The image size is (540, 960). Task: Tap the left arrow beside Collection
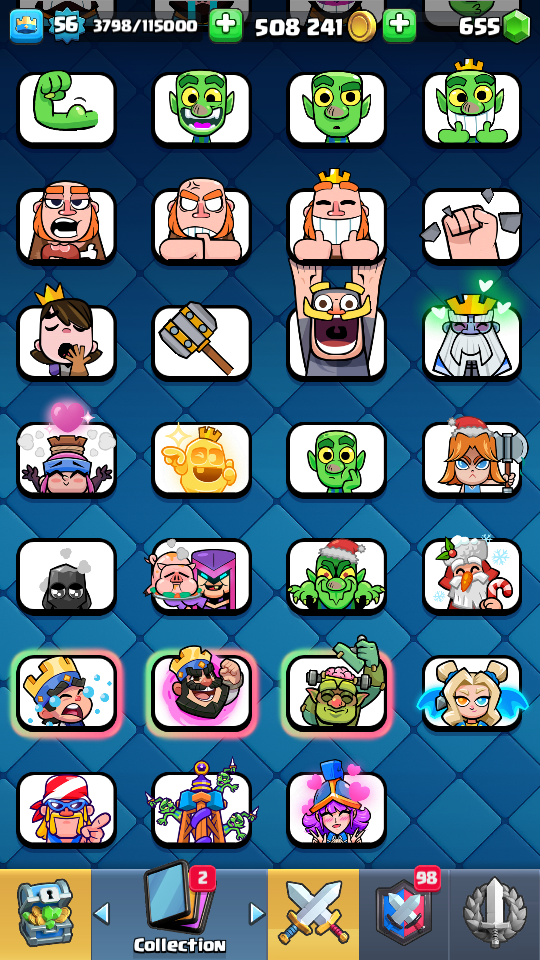(102, 913)
